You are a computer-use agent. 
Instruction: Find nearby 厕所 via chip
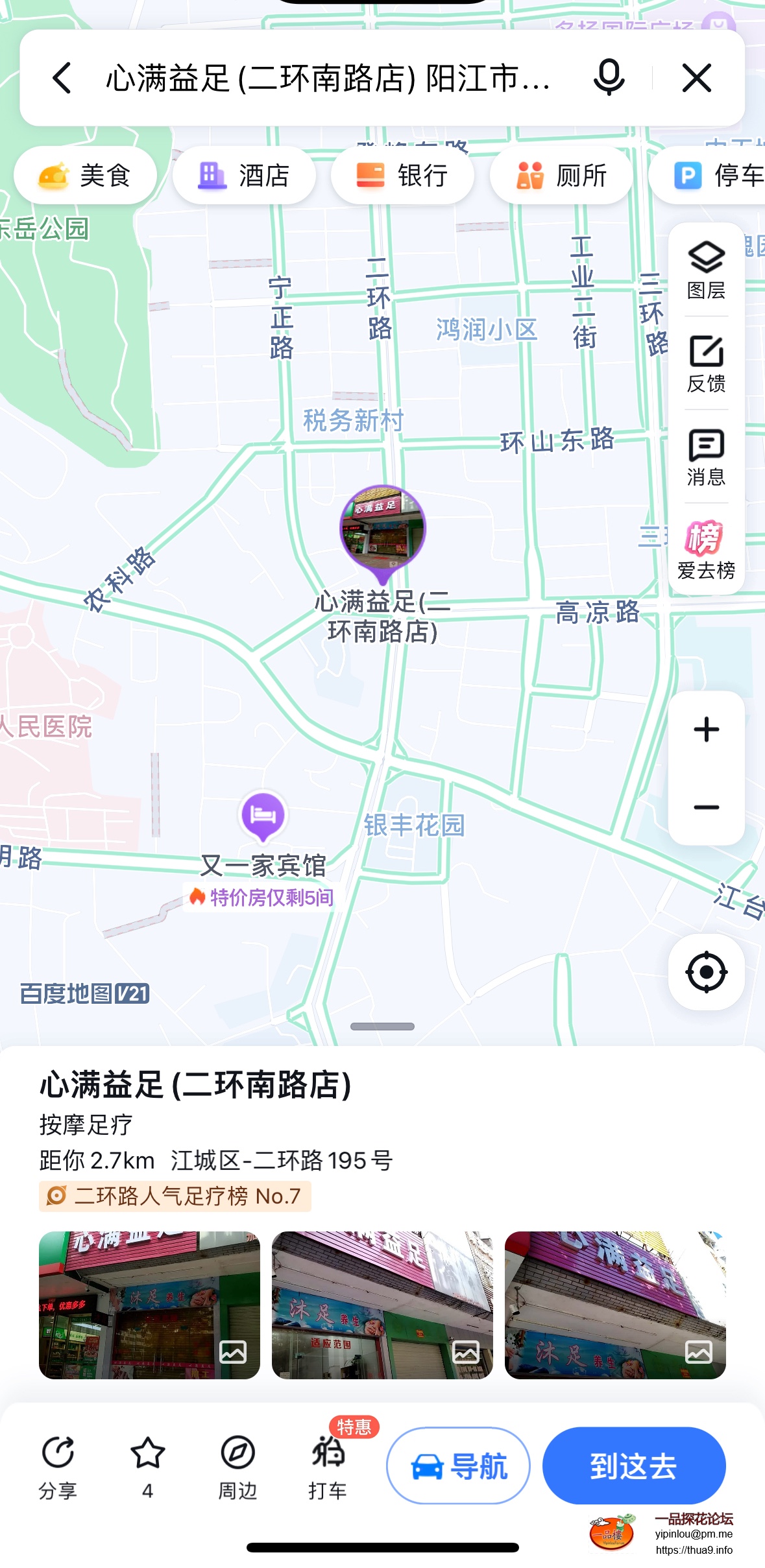561,175
